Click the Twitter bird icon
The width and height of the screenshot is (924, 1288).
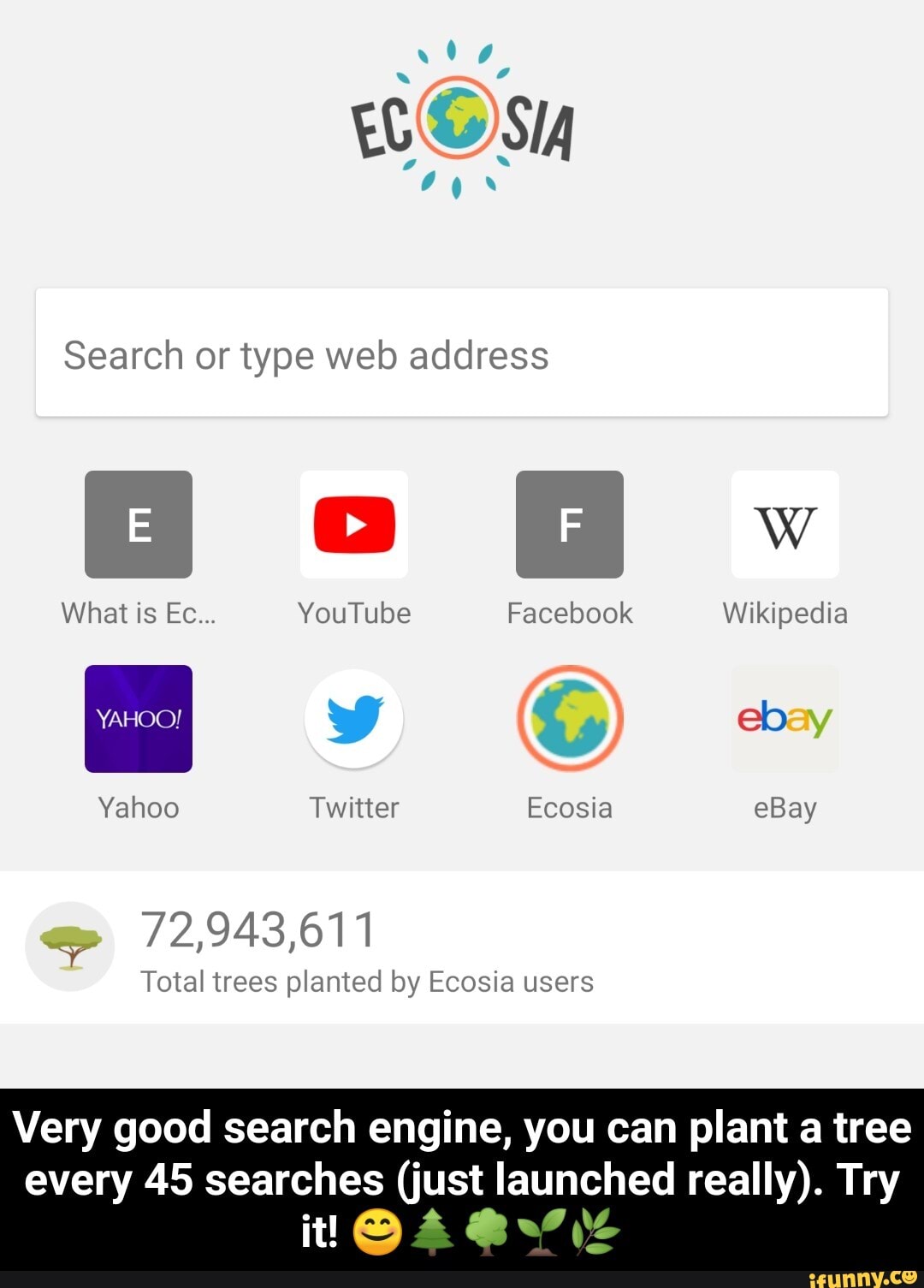[x=354, y=718]
